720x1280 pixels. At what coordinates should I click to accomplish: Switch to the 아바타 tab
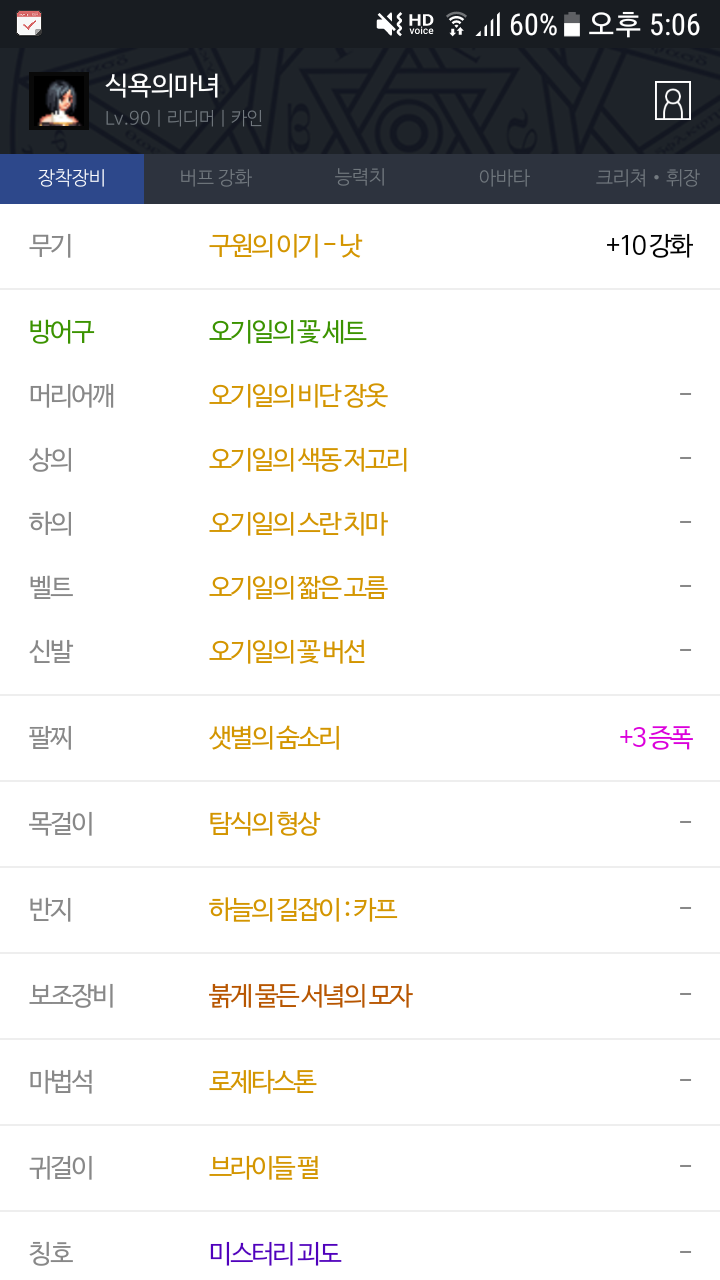click(504, 178)
